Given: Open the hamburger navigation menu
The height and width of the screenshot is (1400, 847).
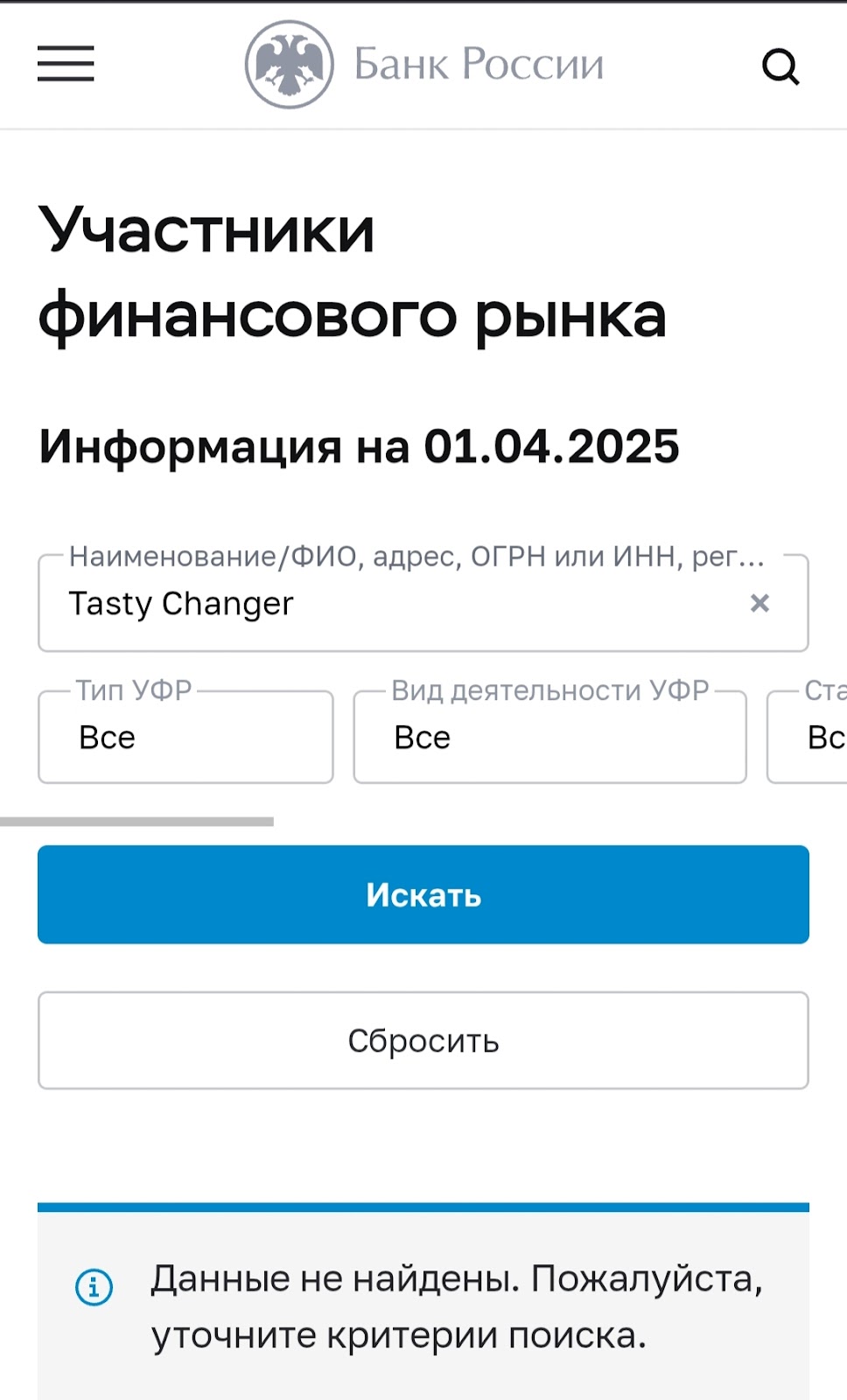Looking at the screenshot, I should [66, 64].
